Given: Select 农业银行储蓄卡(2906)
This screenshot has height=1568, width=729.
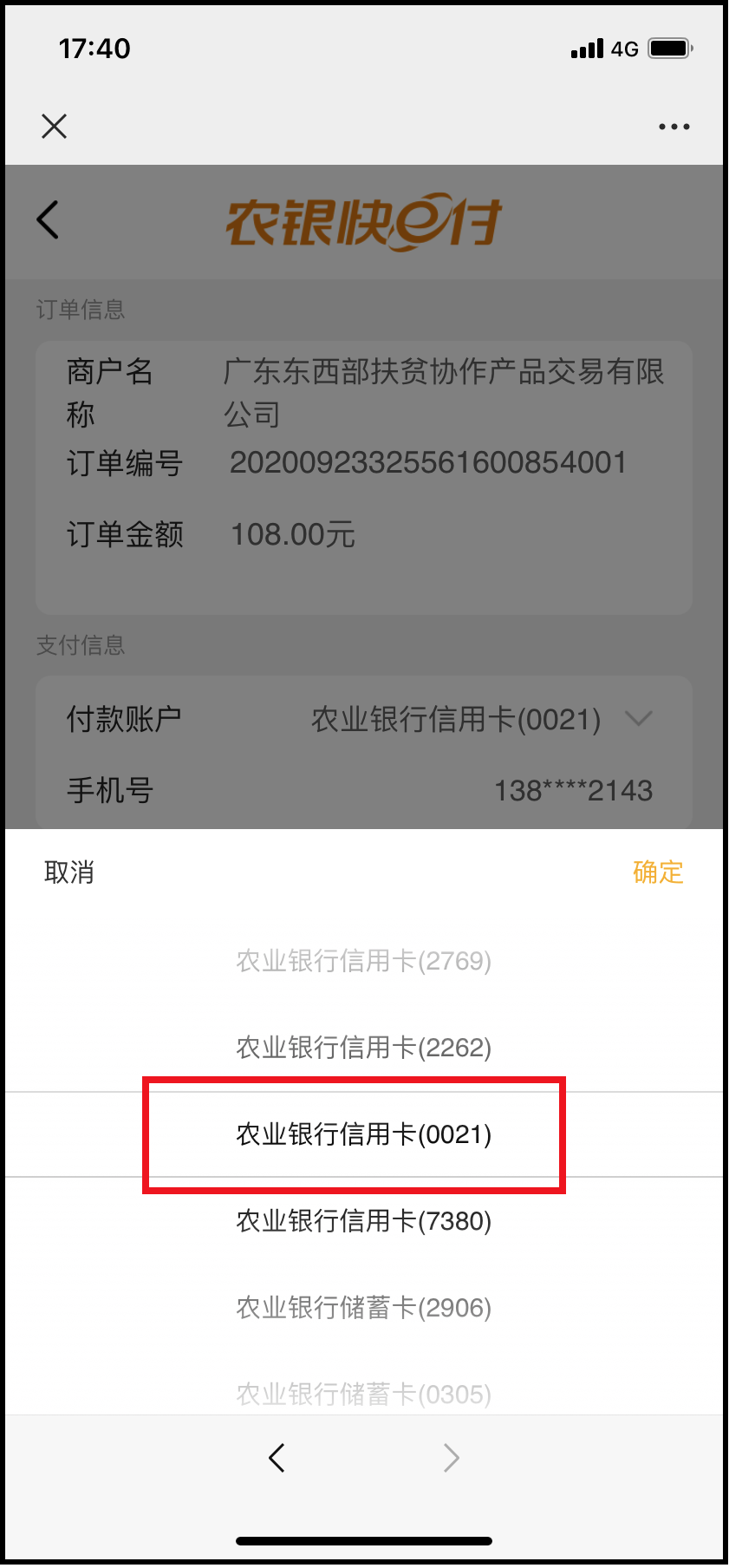Looking at the screenshot, I should pyautogui.click(x=364, y=1308).
